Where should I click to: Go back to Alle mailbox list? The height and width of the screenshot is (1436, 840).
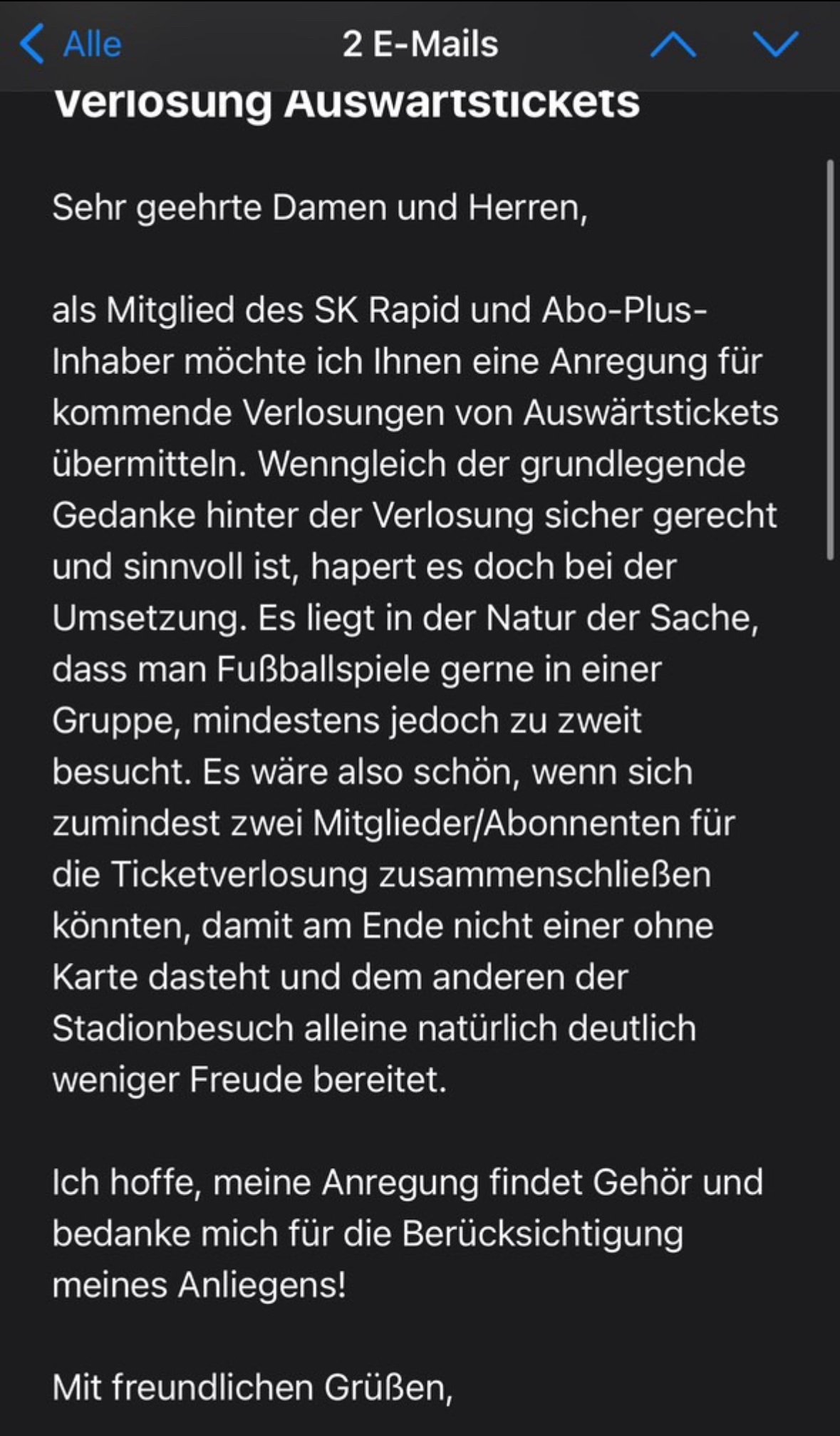(71, 43)
